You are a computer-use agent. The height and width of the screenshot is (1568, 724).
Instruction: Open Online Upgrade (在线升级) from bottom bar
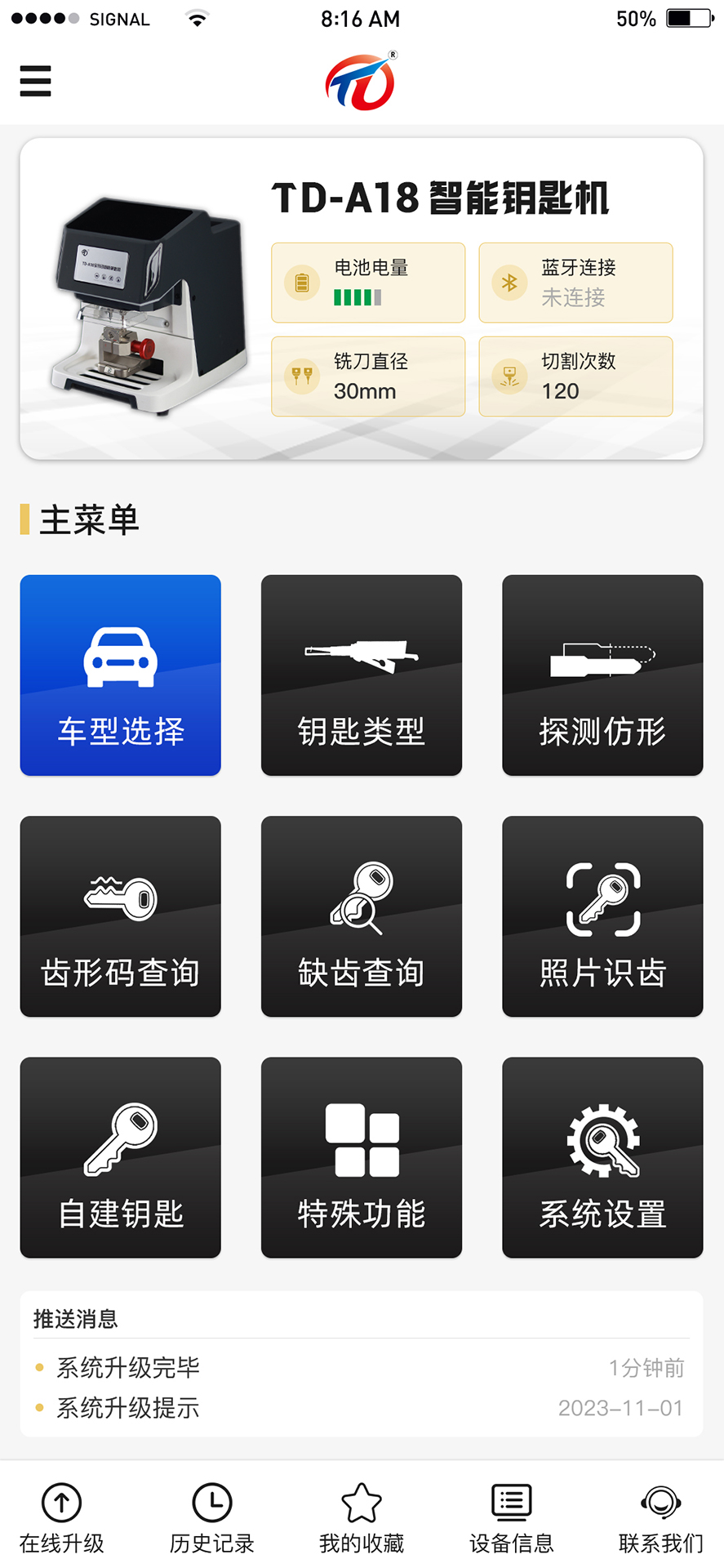point(61,1517)
